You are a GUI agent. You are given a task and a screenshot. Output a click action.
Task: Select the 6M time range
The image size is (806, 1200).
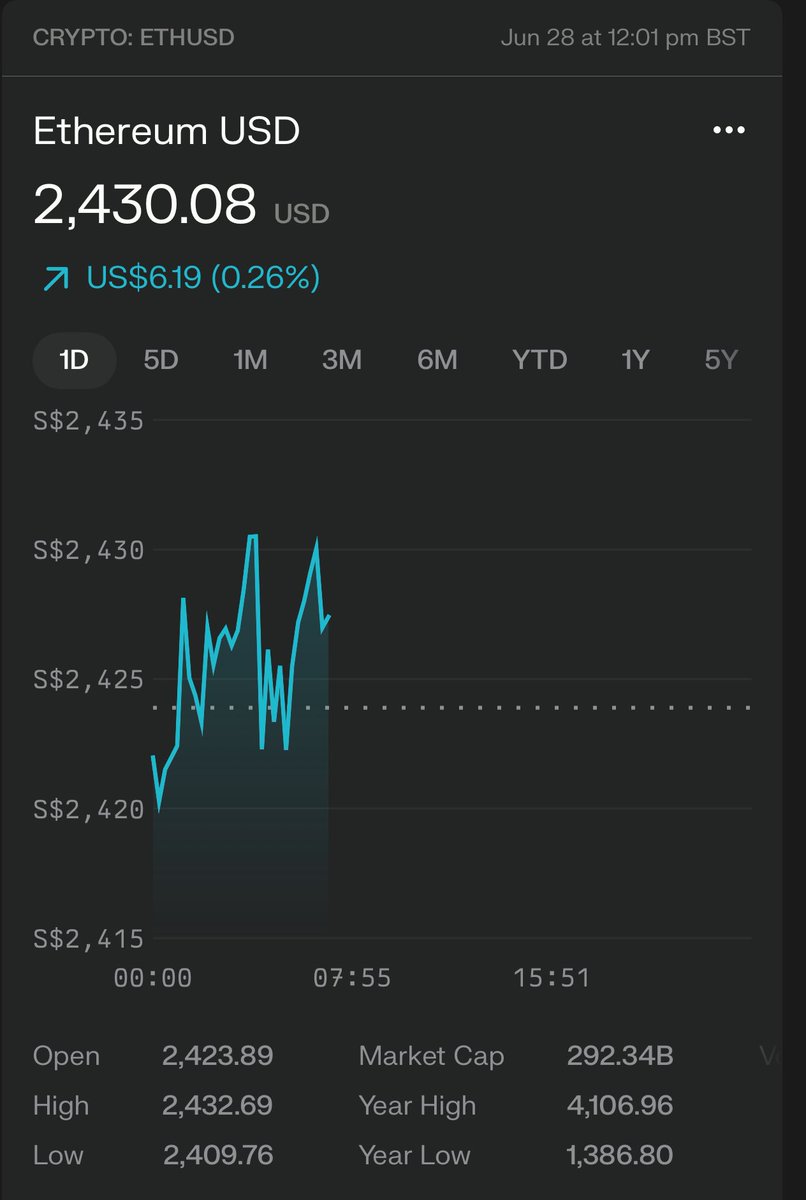437,360
